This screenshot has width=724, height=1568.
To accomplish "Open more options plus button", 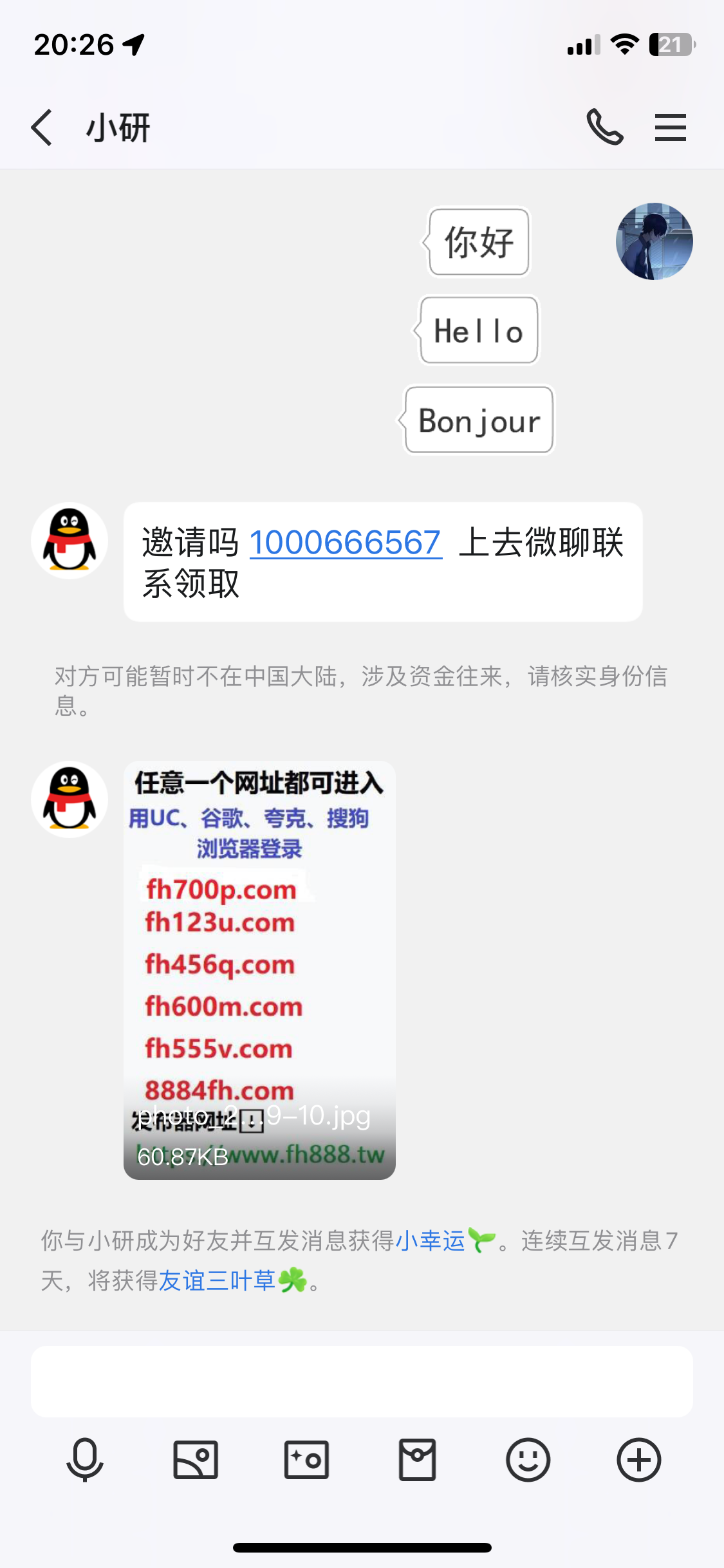I will tap(638, 1460).
